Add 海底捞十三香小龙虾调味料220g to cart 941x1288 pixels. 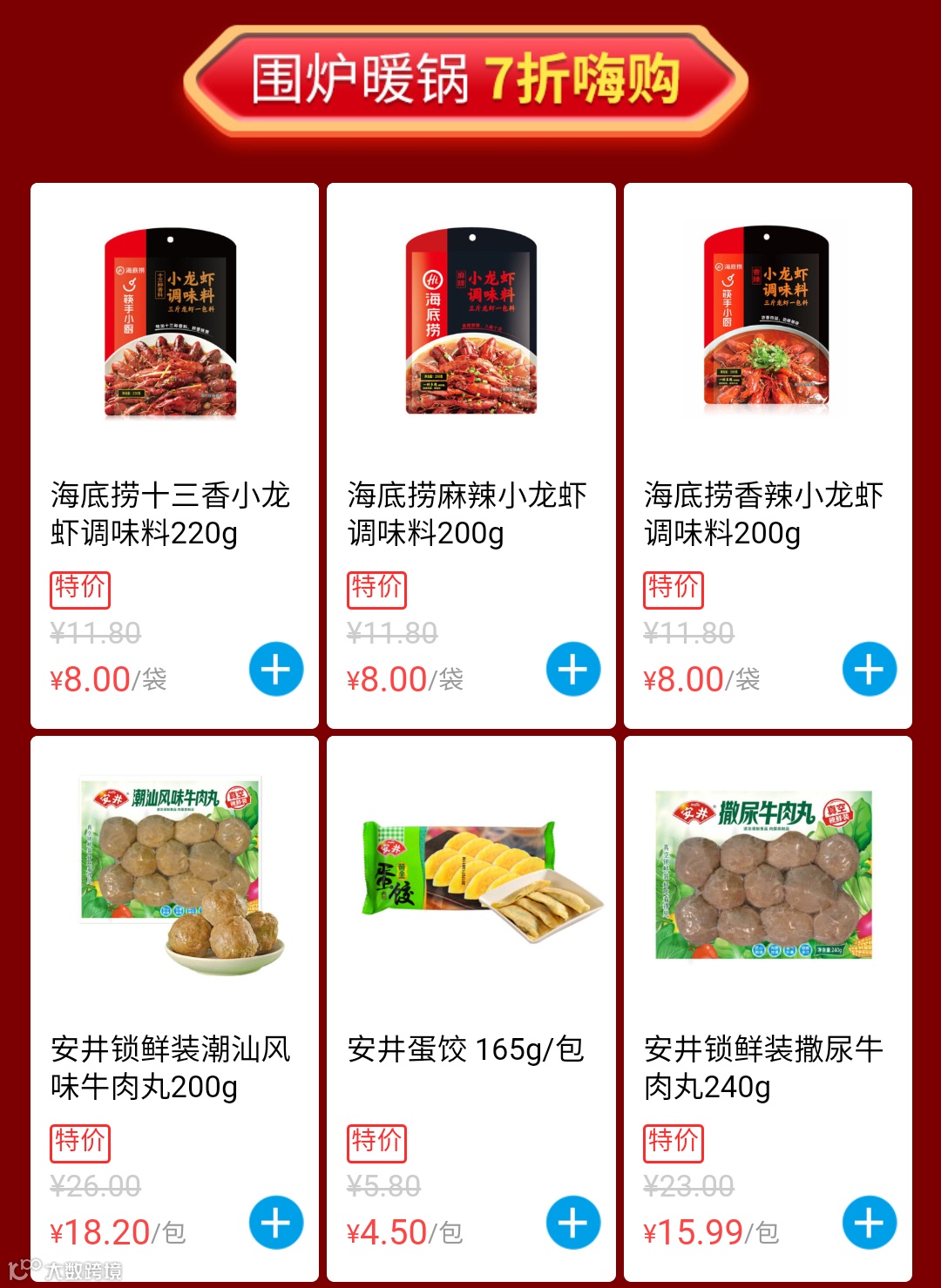276,670
